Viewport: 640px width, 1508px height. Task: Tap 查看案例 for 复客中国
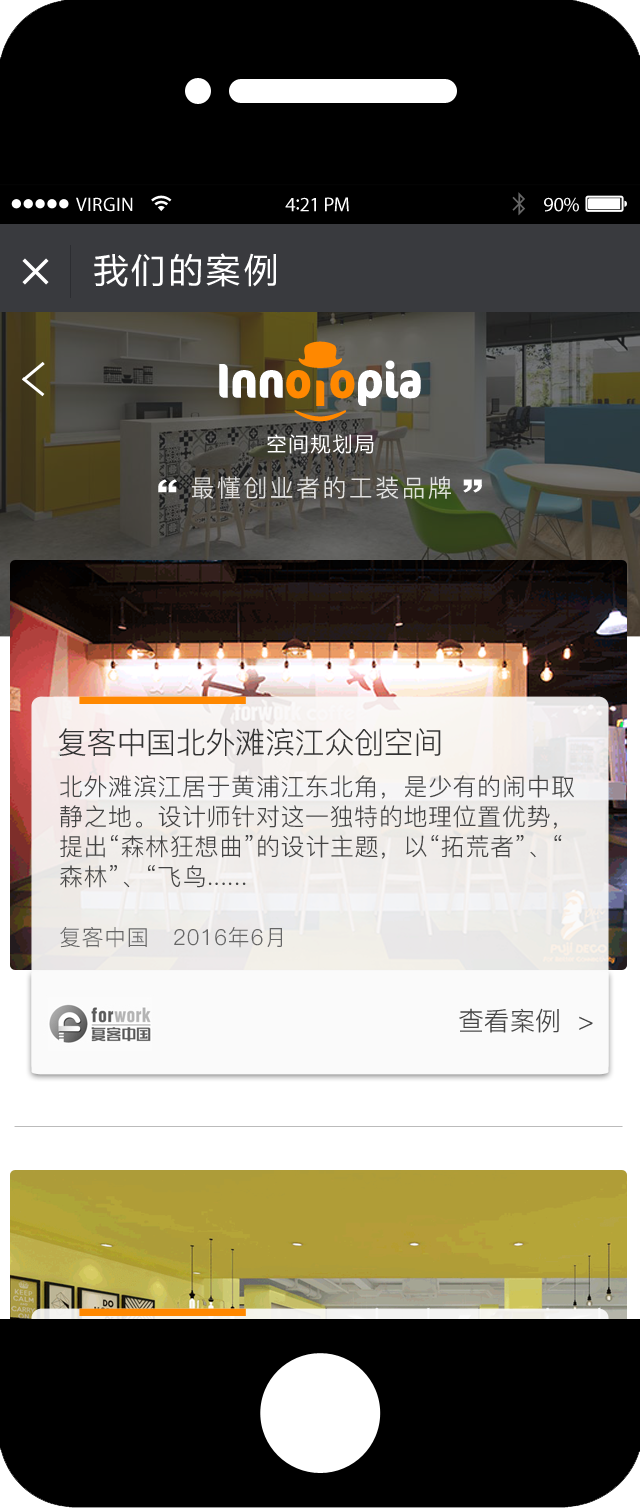[x=525, y=1021]
